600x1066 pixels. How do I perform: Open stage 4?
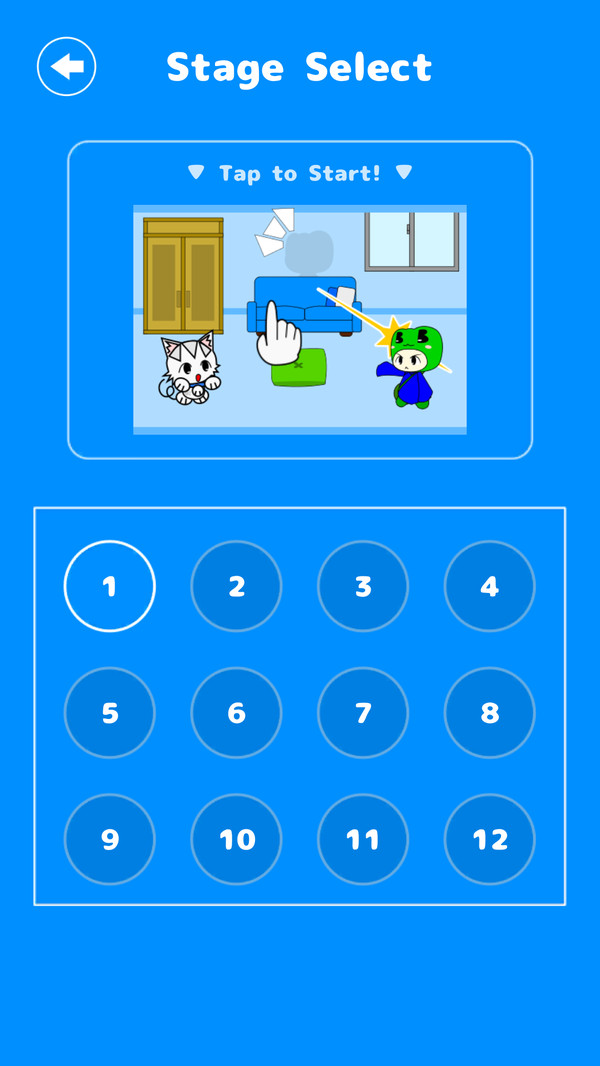(x=489, y=586)
